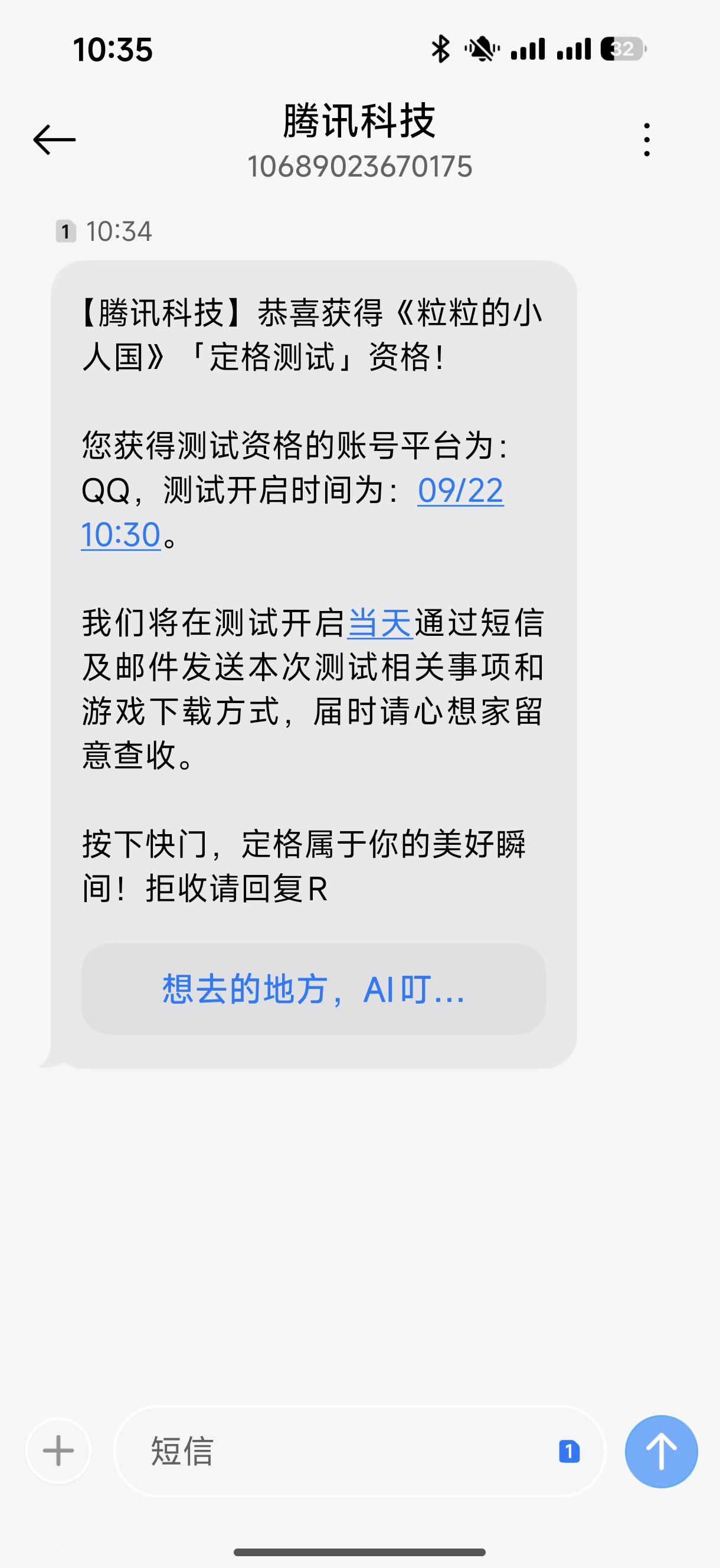
Task: Switch SIM card via the 1 badge
Action: tap(569, 1451)
